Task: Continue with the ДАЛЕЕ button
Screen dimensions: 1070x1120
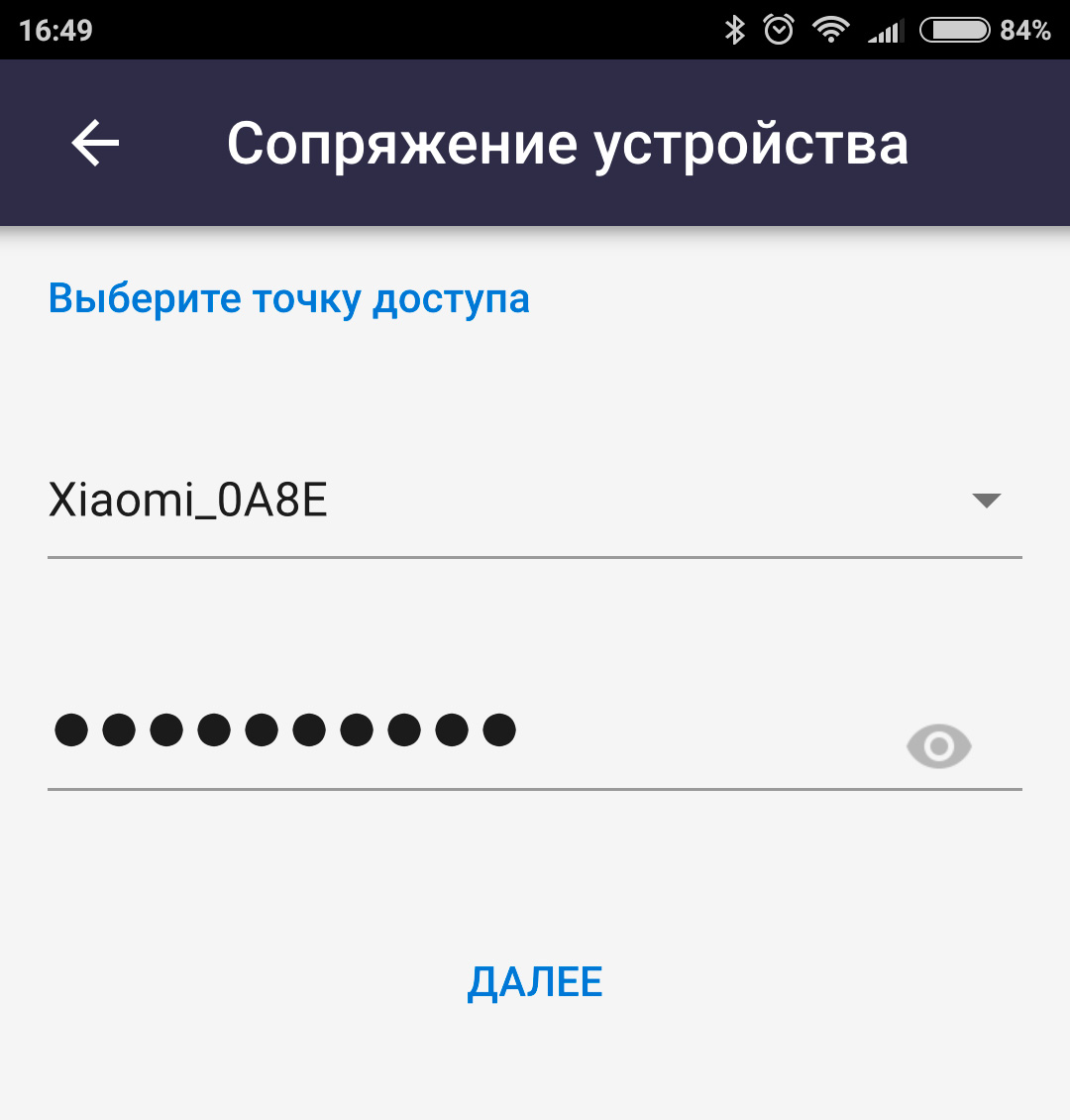Action: pyautogui.click(x=535, y=982)
